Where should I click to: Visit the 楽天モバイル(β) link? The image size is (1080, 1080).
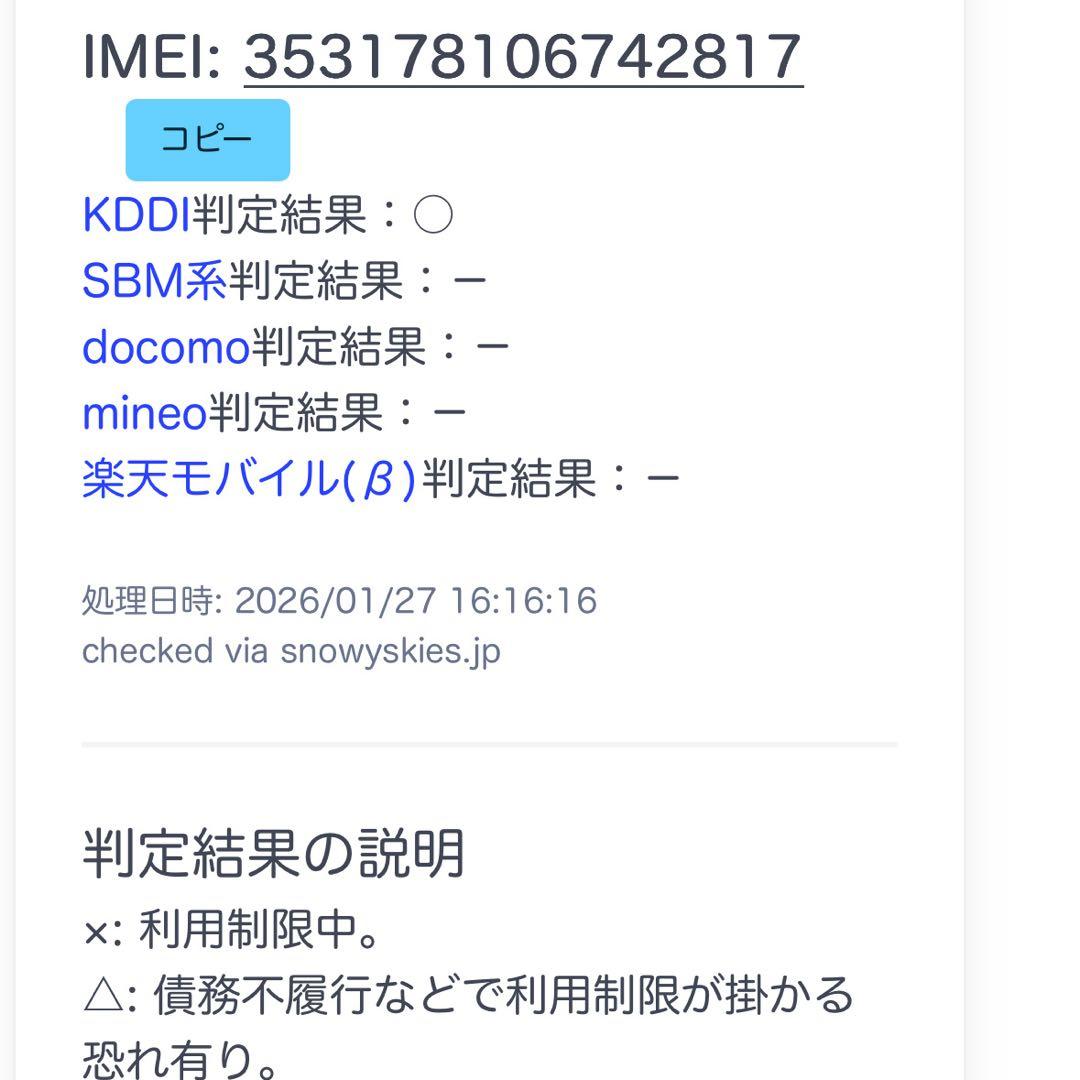pos(249,480)
